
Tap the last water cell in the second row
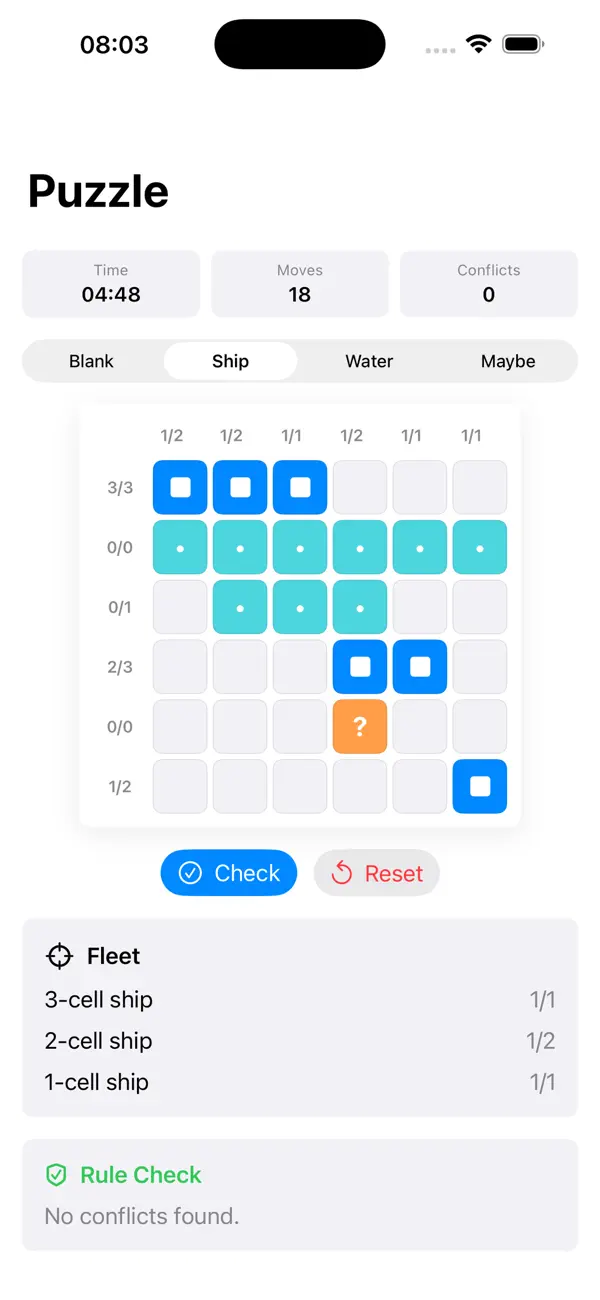480,547
